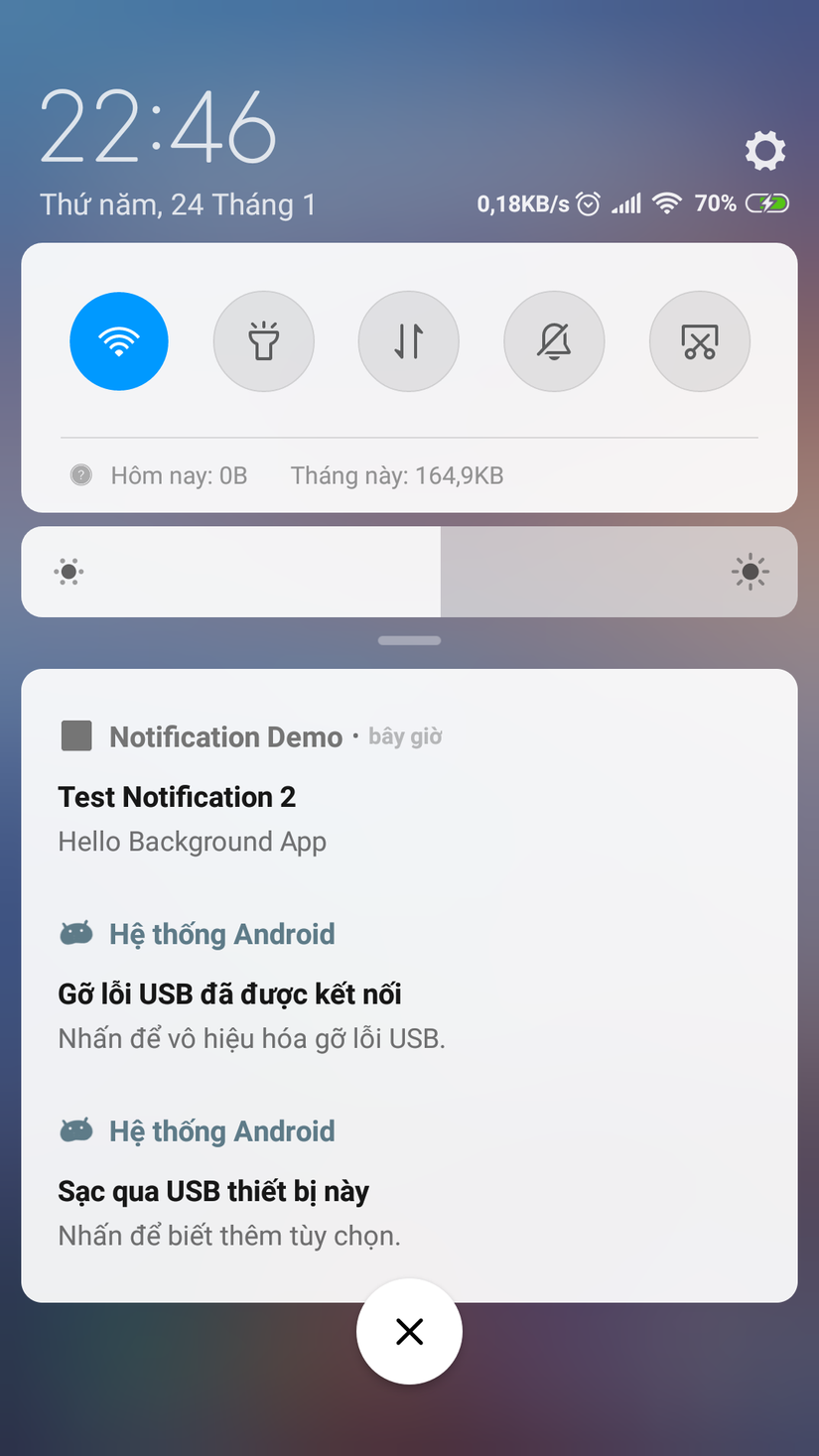819x1456 pixels.
Task: Clear all notifications with the X button
Action: [409, 1331]
